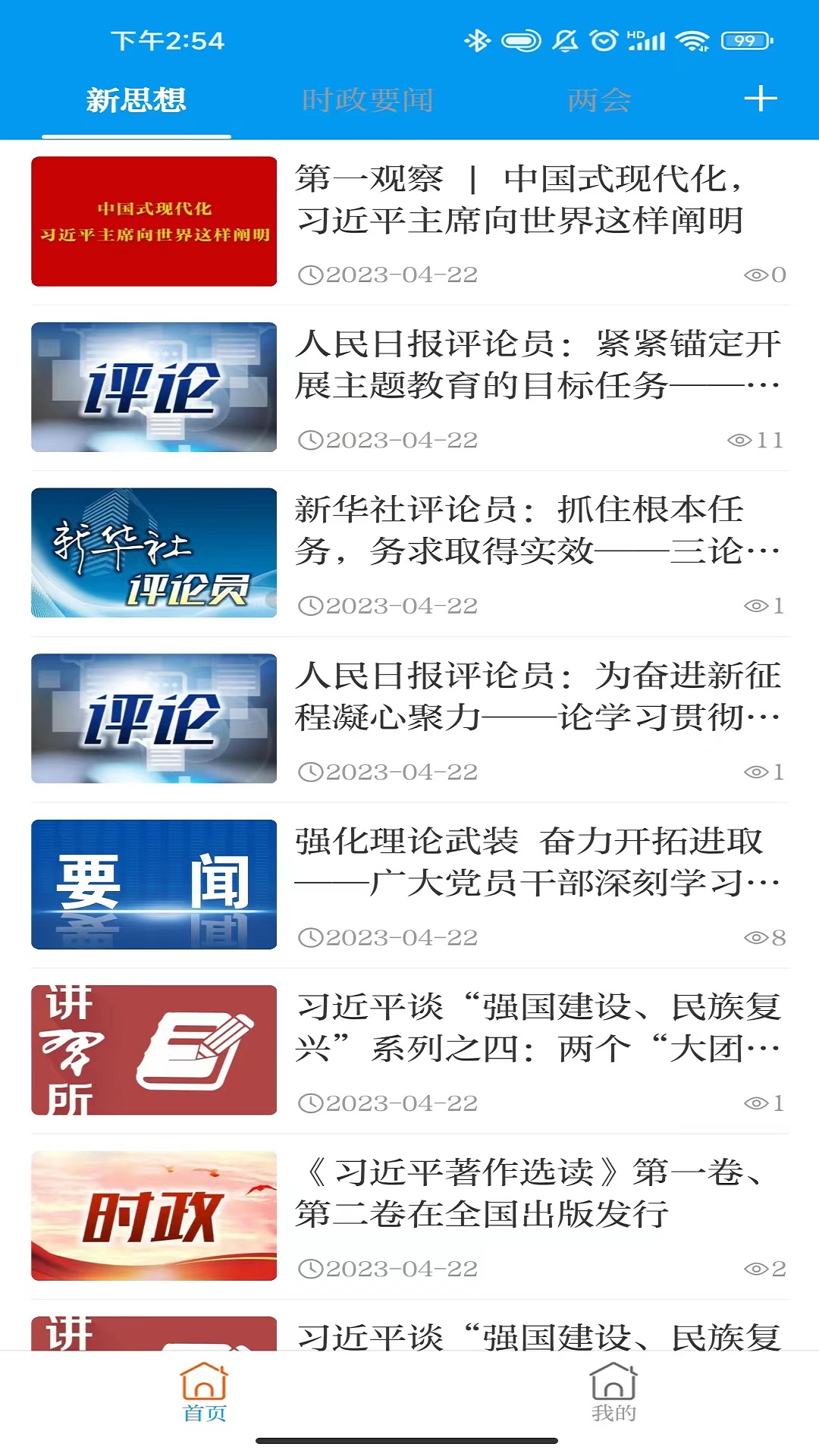
Task: Select the 新思想 tab
Action: [x=136, y=100]
